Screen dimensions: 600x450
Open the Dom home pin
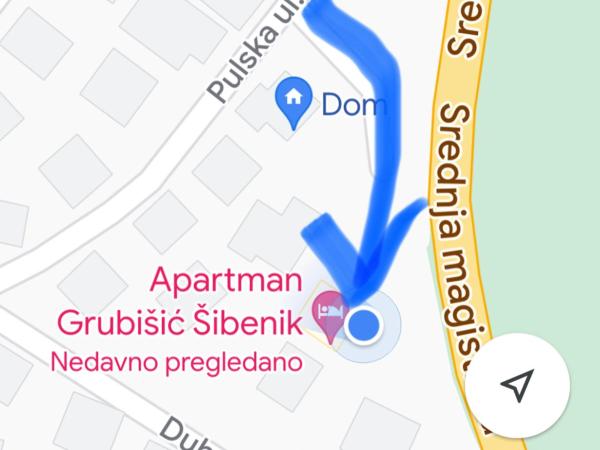point(294,101)
